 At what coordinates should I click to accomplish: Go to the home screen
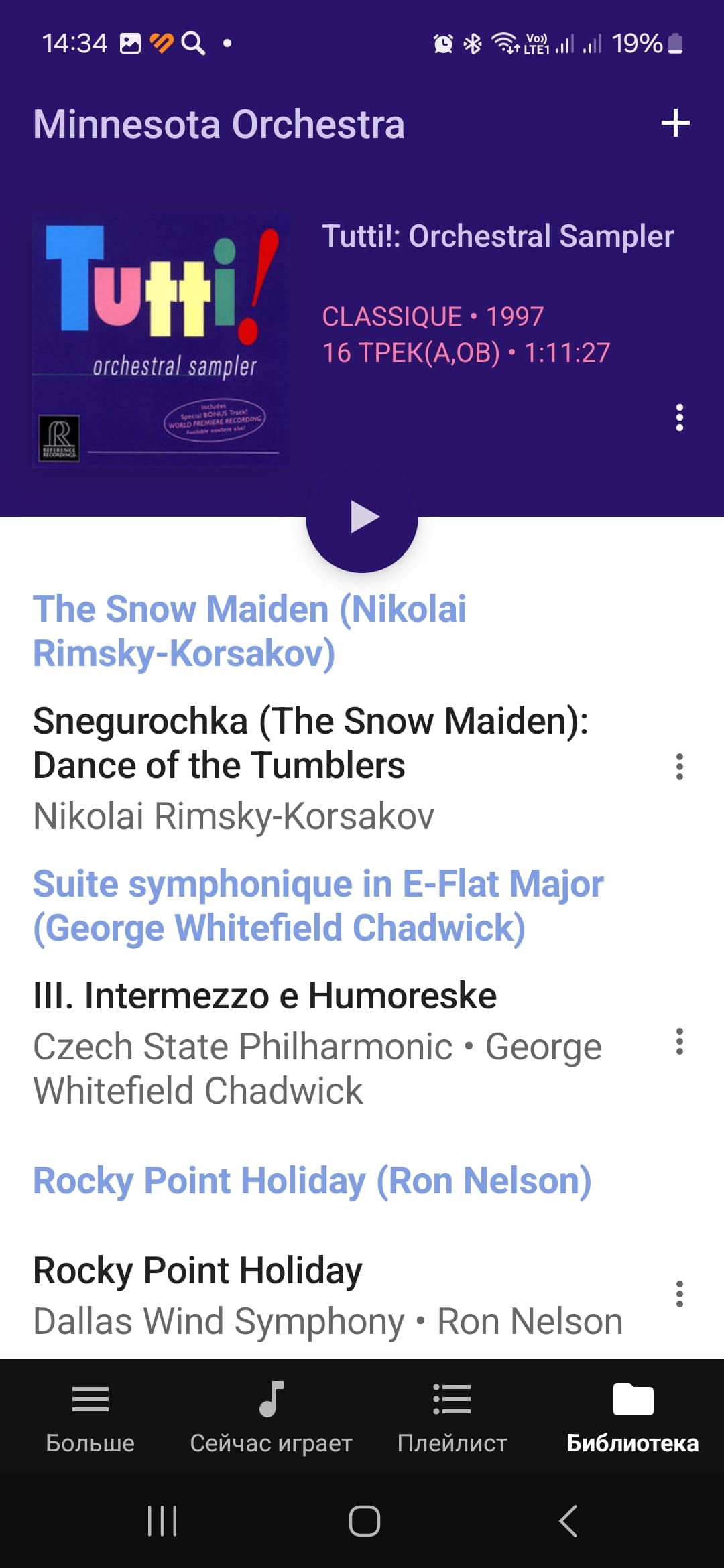coord(364,1521)
